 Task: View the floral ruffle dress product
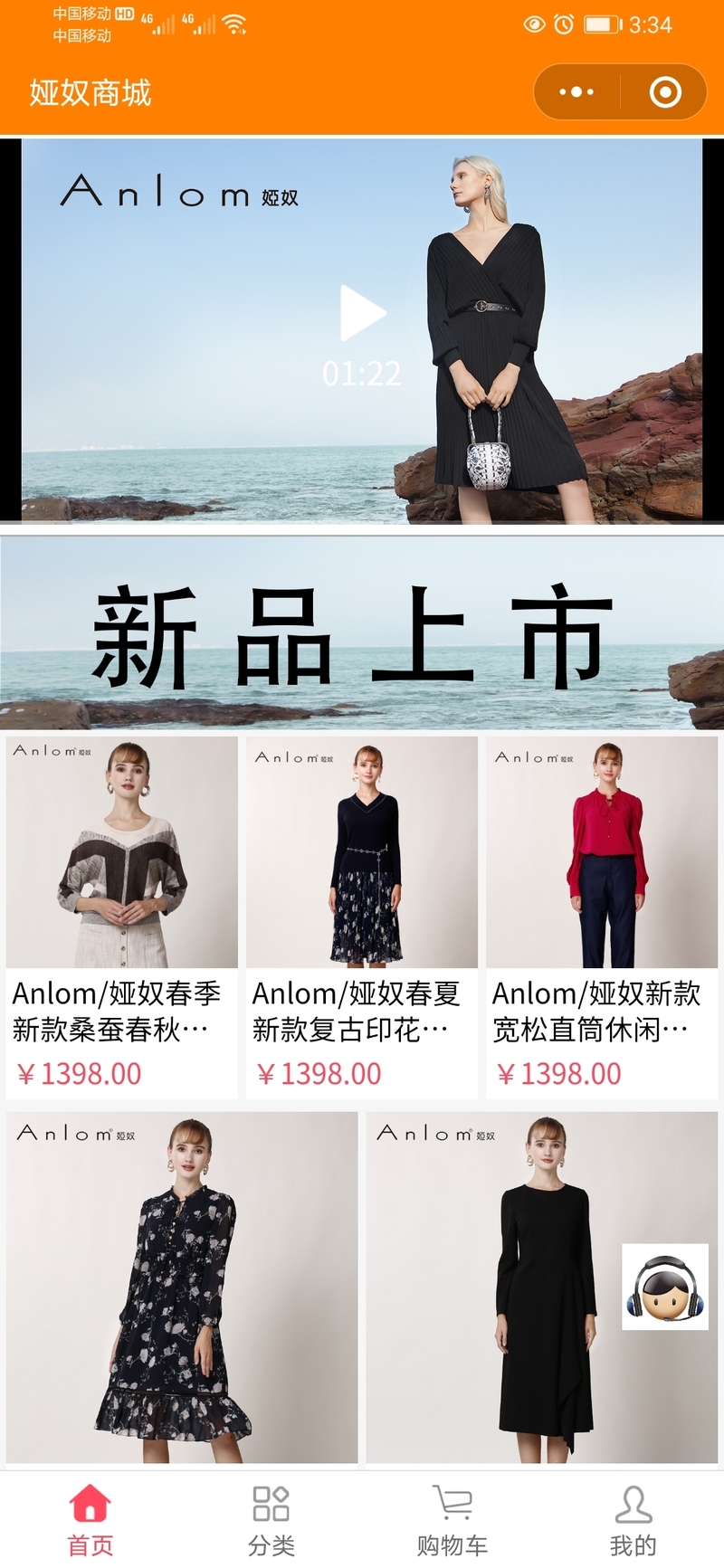[182, 1286]
